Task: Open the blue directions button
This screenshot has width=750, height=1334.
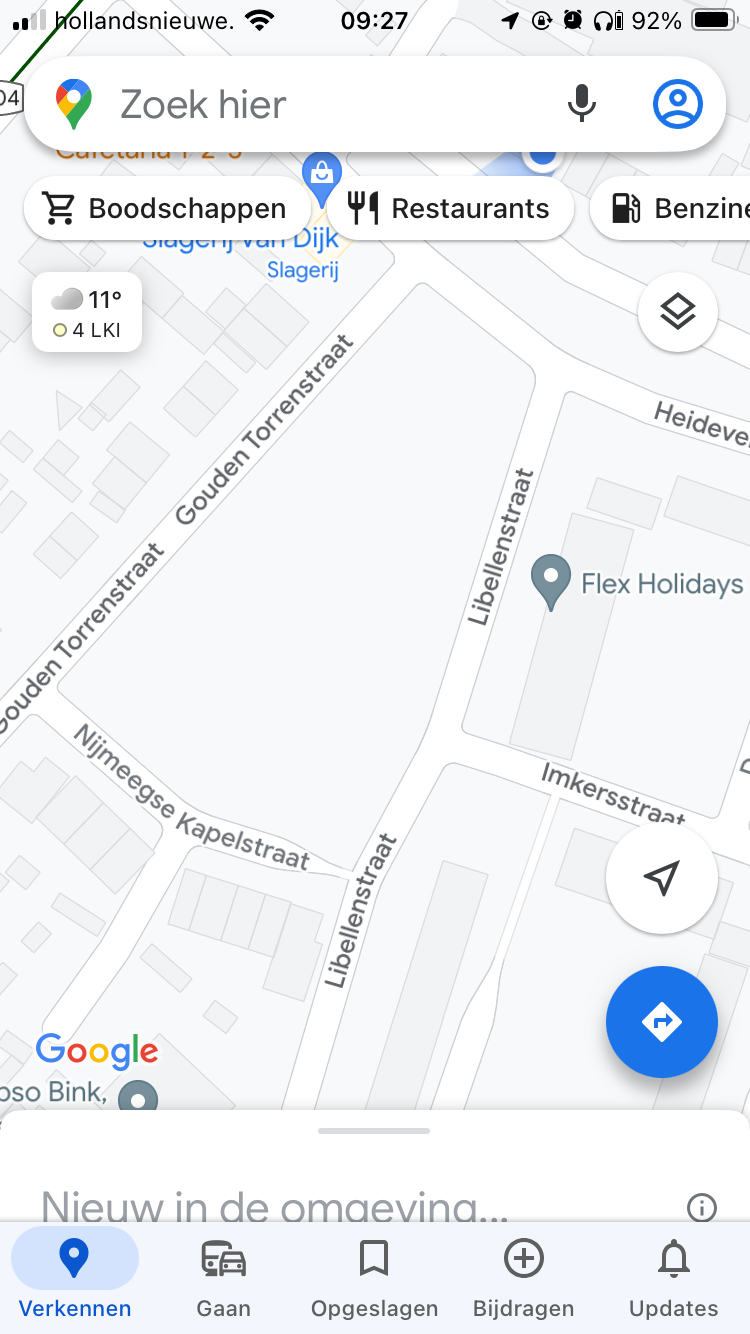Action: click(661, 1022)
